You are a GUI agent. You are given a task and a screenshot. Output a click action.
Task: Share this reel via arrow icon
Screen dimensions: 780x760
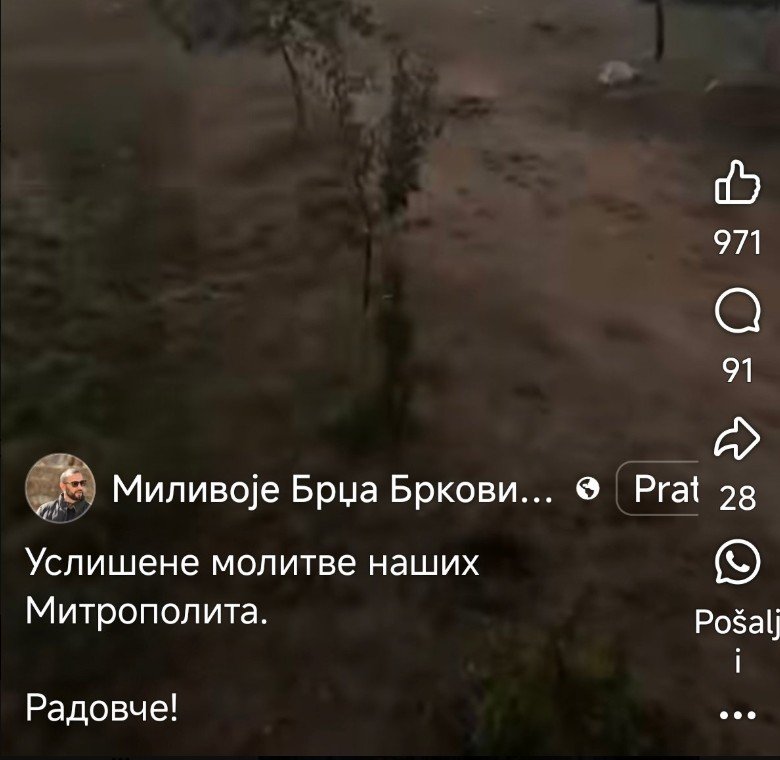click(x=737, y=439)
